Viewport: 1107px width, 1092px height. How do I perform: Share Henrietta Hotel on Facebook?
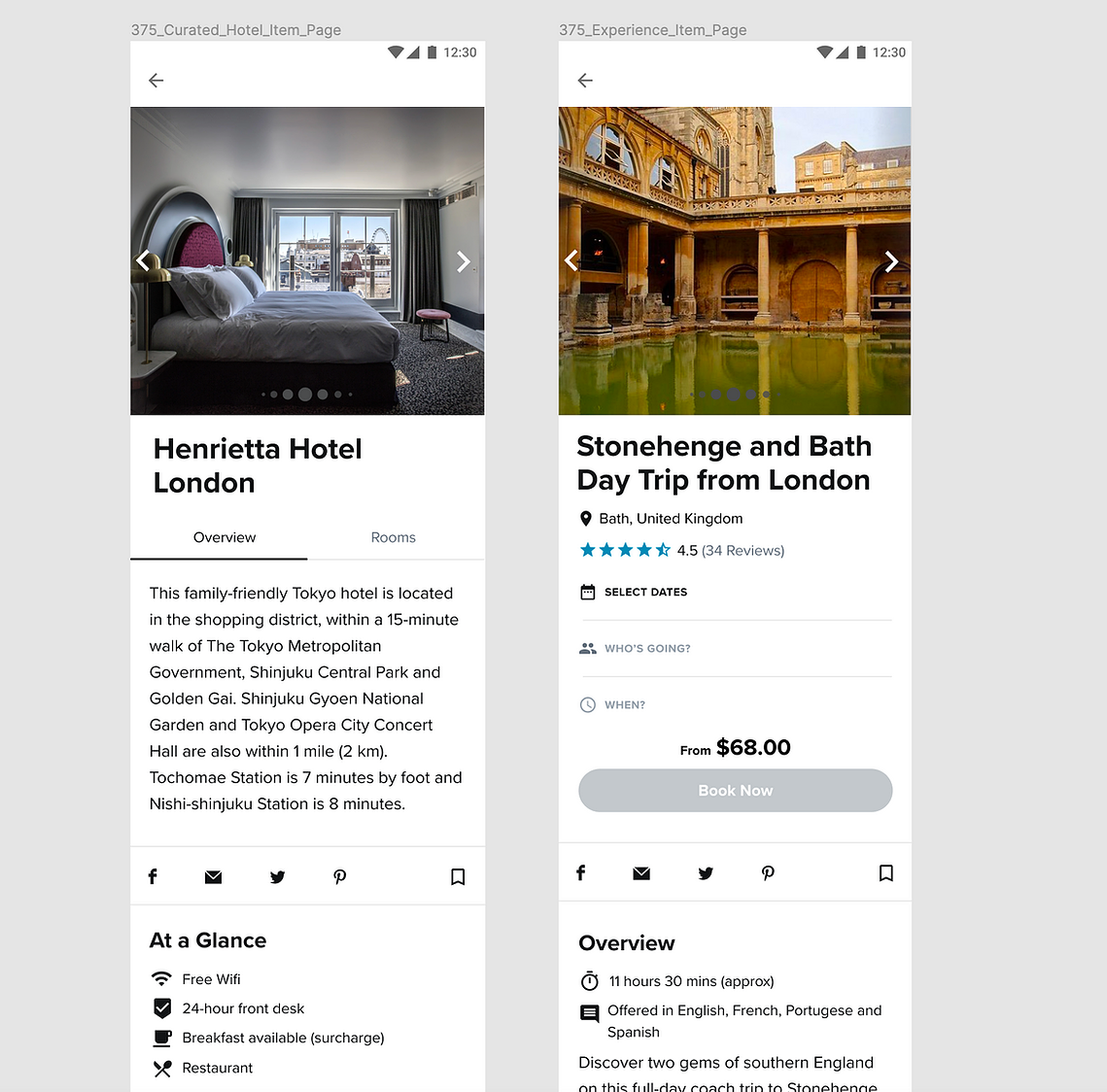point(153,876)
